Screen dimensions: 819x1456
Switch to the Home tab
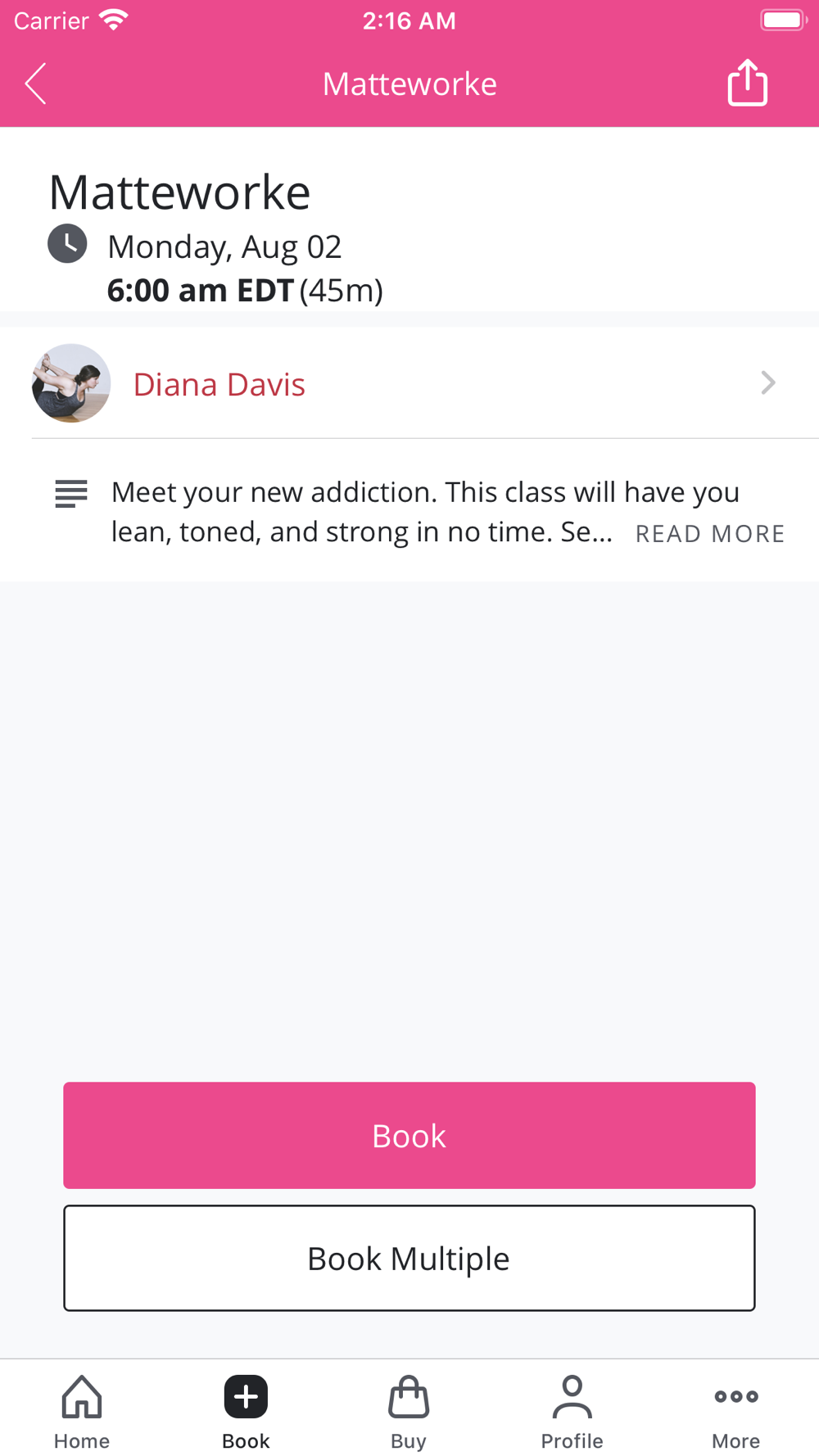click(82, 1412)
